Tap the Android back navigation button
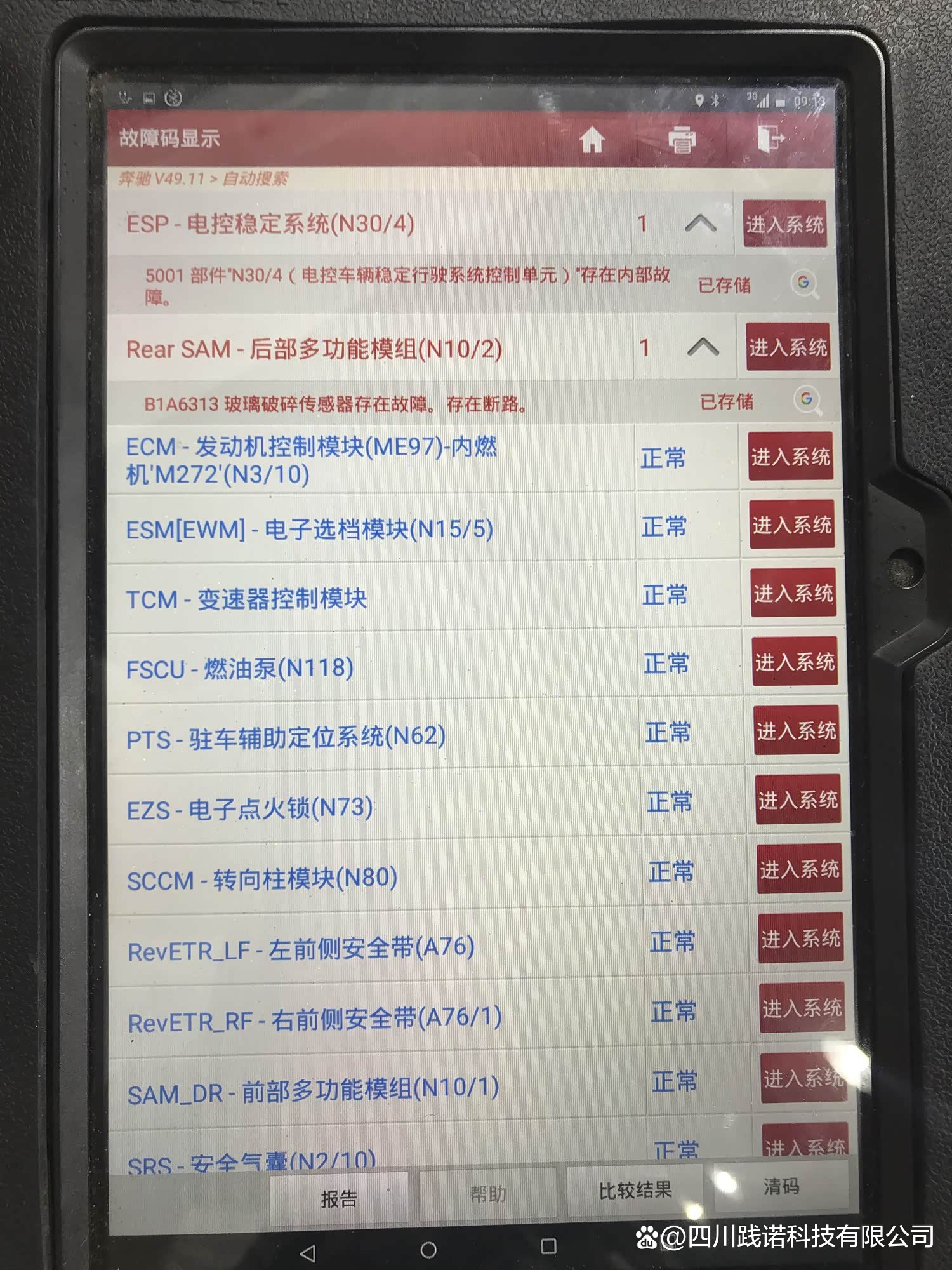952x1270 pixels. point(308,1253)
